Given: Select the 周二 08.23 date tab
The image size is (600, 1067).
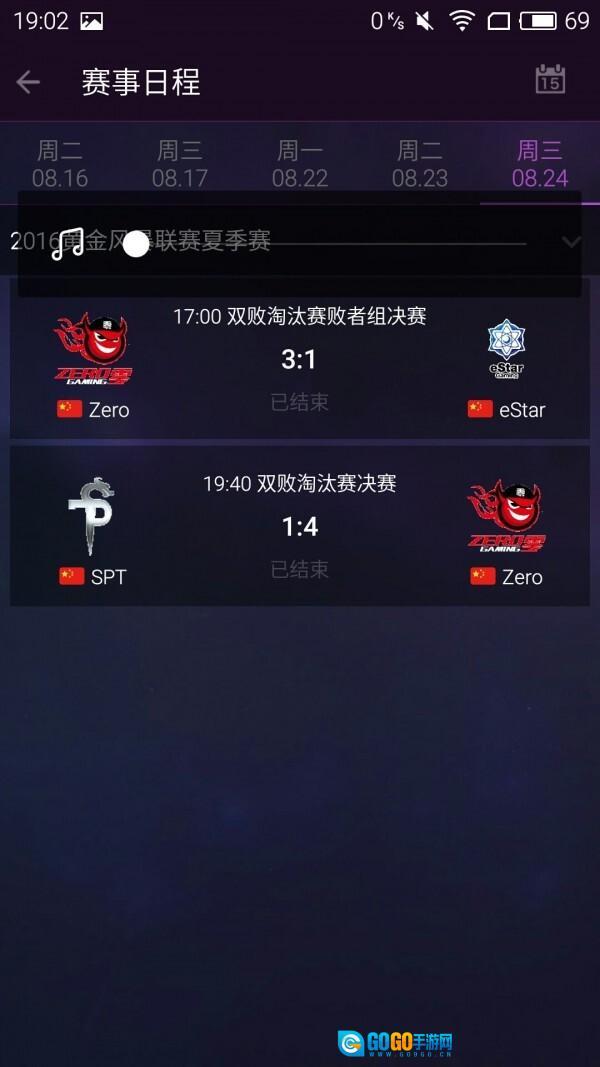Looking at the screenshot, I should tap(420, 164).
